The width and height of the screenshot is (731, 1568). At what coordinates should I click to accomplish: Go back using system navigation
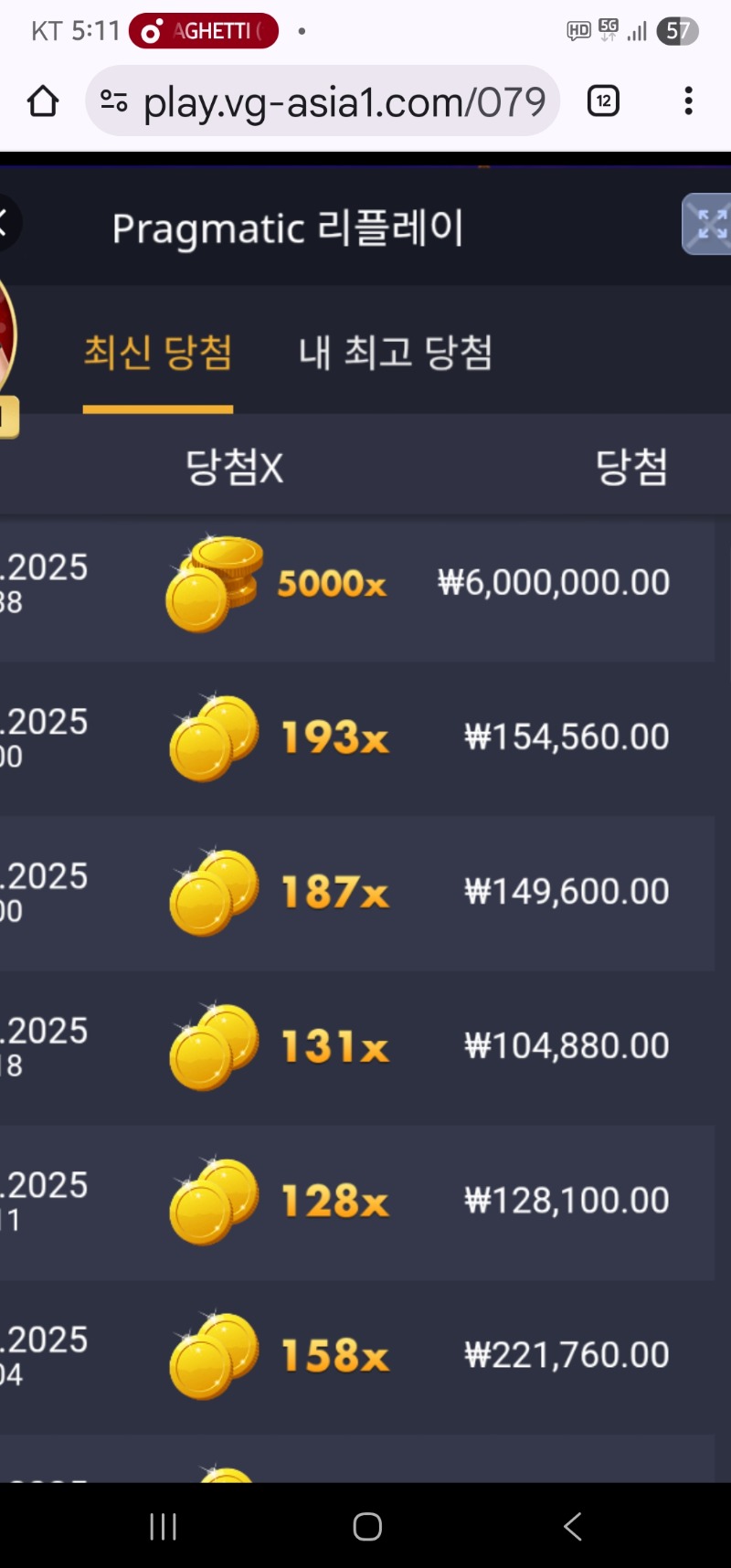(x=573, y=1526)
